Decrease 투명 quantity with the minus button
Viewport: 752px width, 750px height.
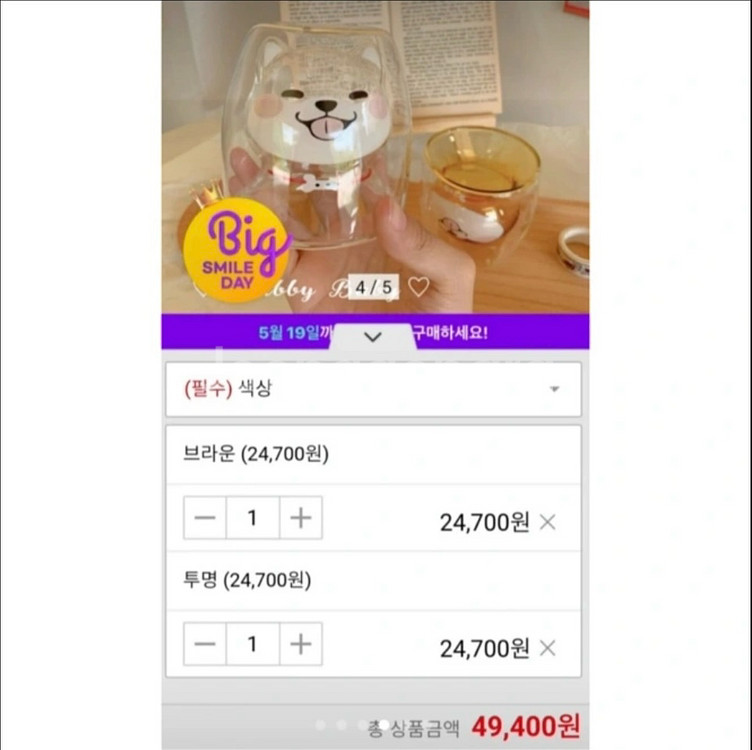[205, 644]
